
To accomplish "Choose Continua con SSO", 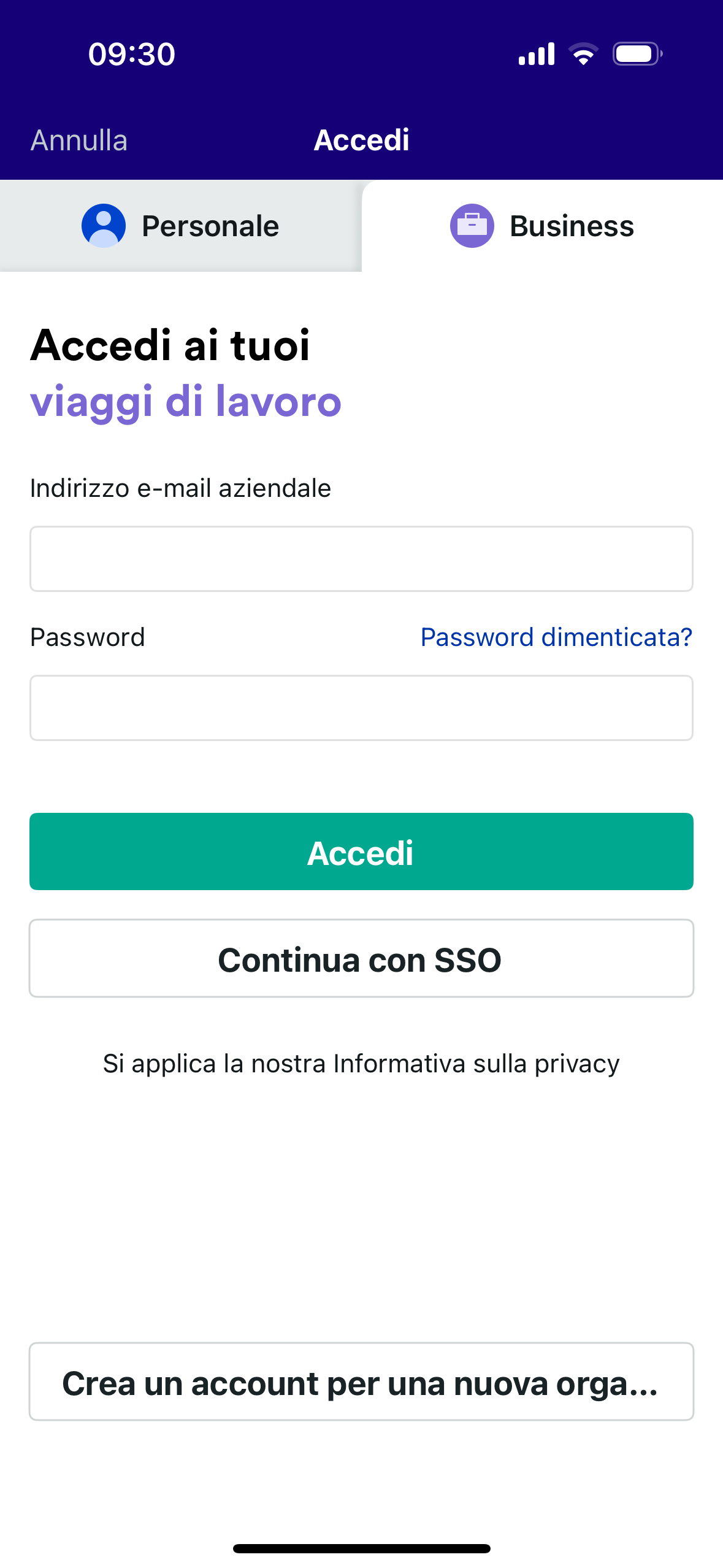I will pos(361,958).
